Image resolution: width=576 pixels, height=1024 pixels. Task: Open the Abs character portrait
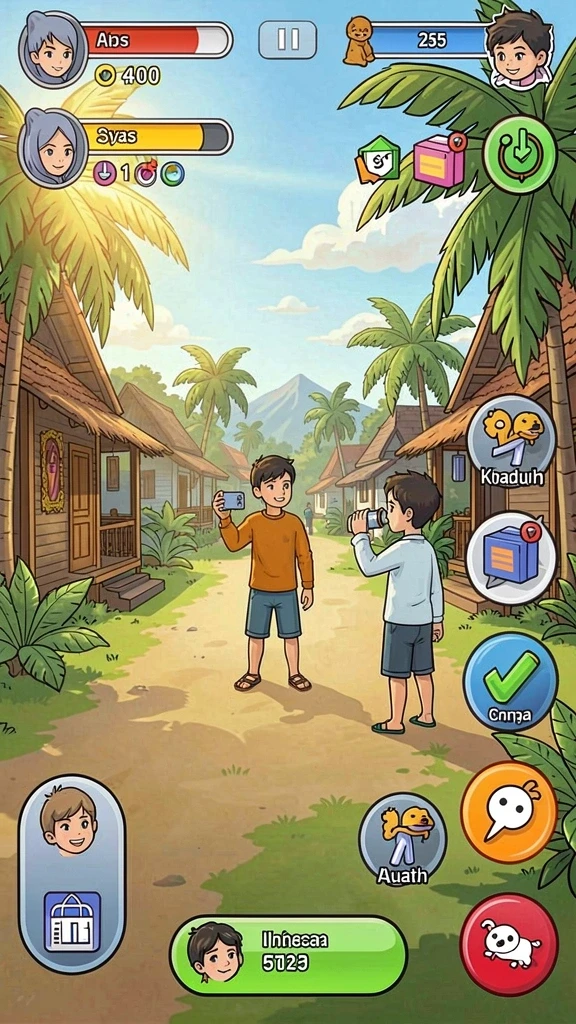tap(52, 49)
